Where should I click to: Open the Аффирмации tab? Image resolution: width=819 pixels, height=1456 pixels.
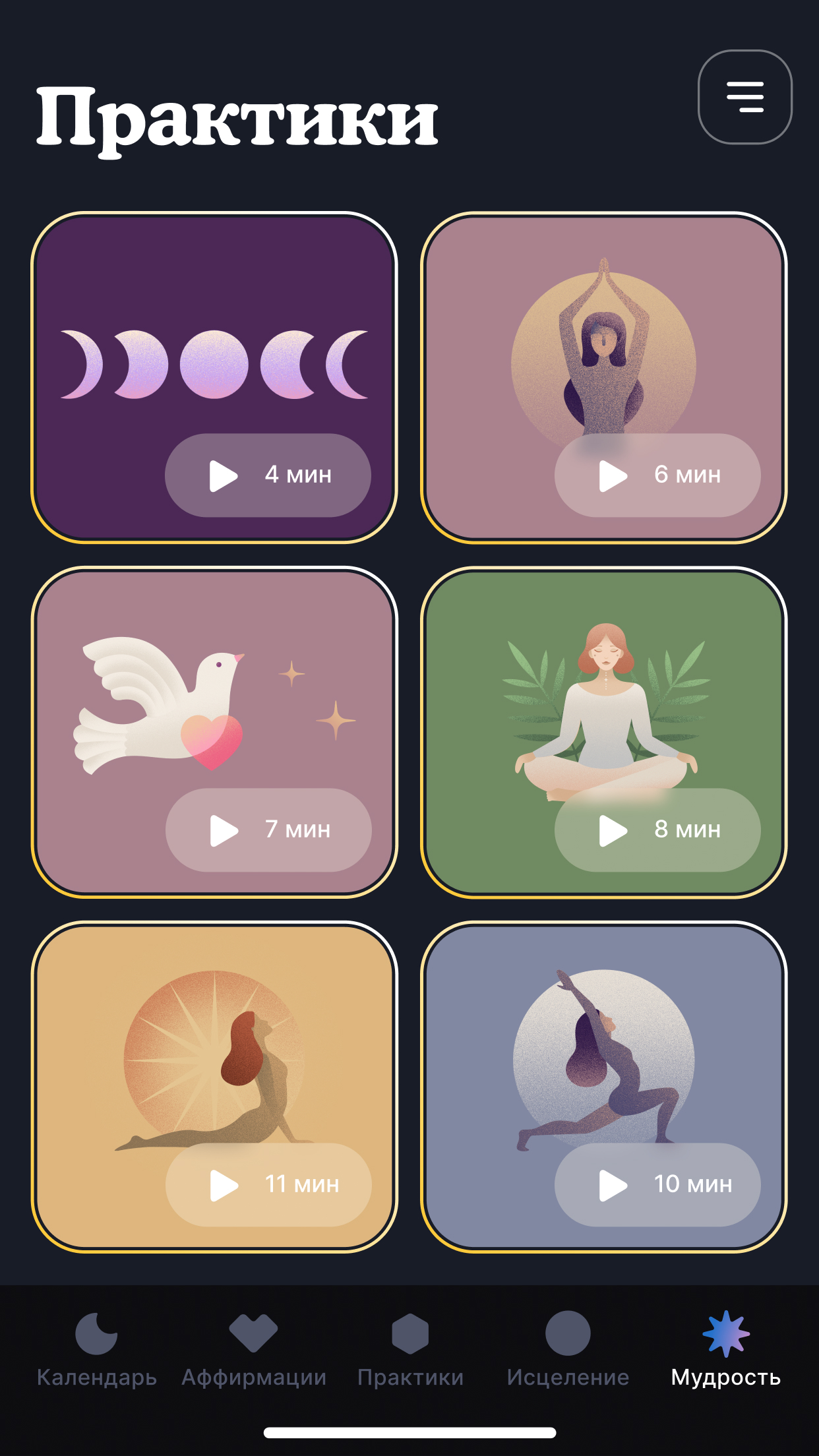coord(254,1349)
